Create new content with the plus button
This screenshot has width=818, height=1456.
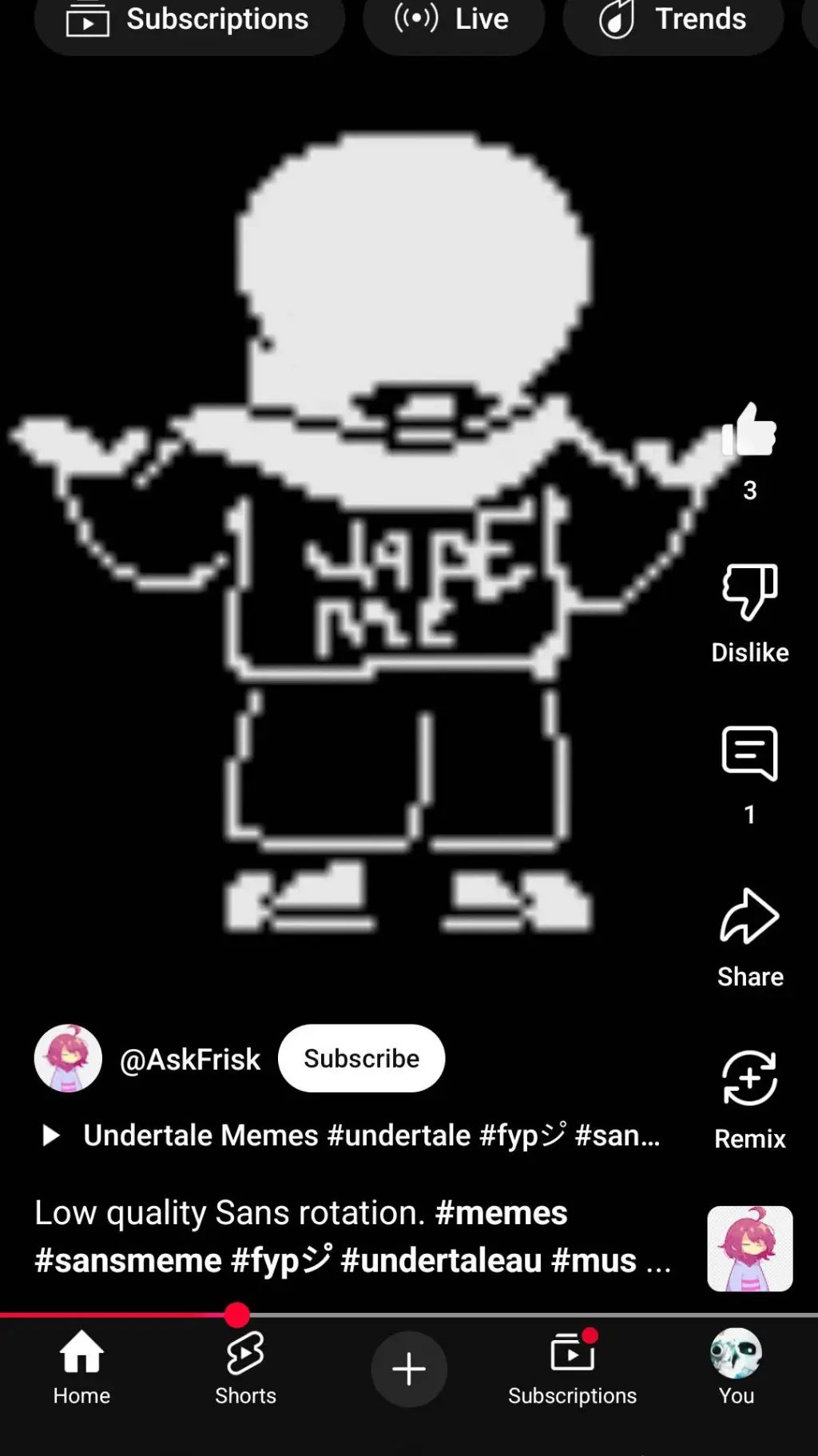[x=409, y=1369]
